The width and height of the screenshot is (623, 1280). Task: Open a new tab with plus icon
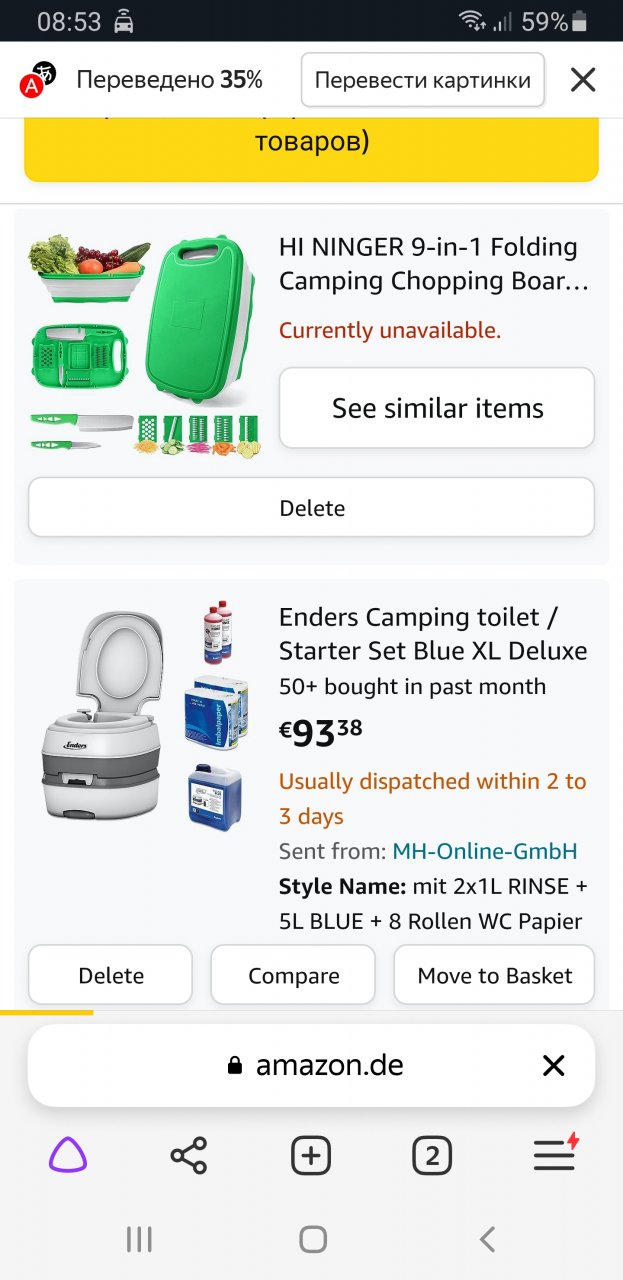(311, 1156)
